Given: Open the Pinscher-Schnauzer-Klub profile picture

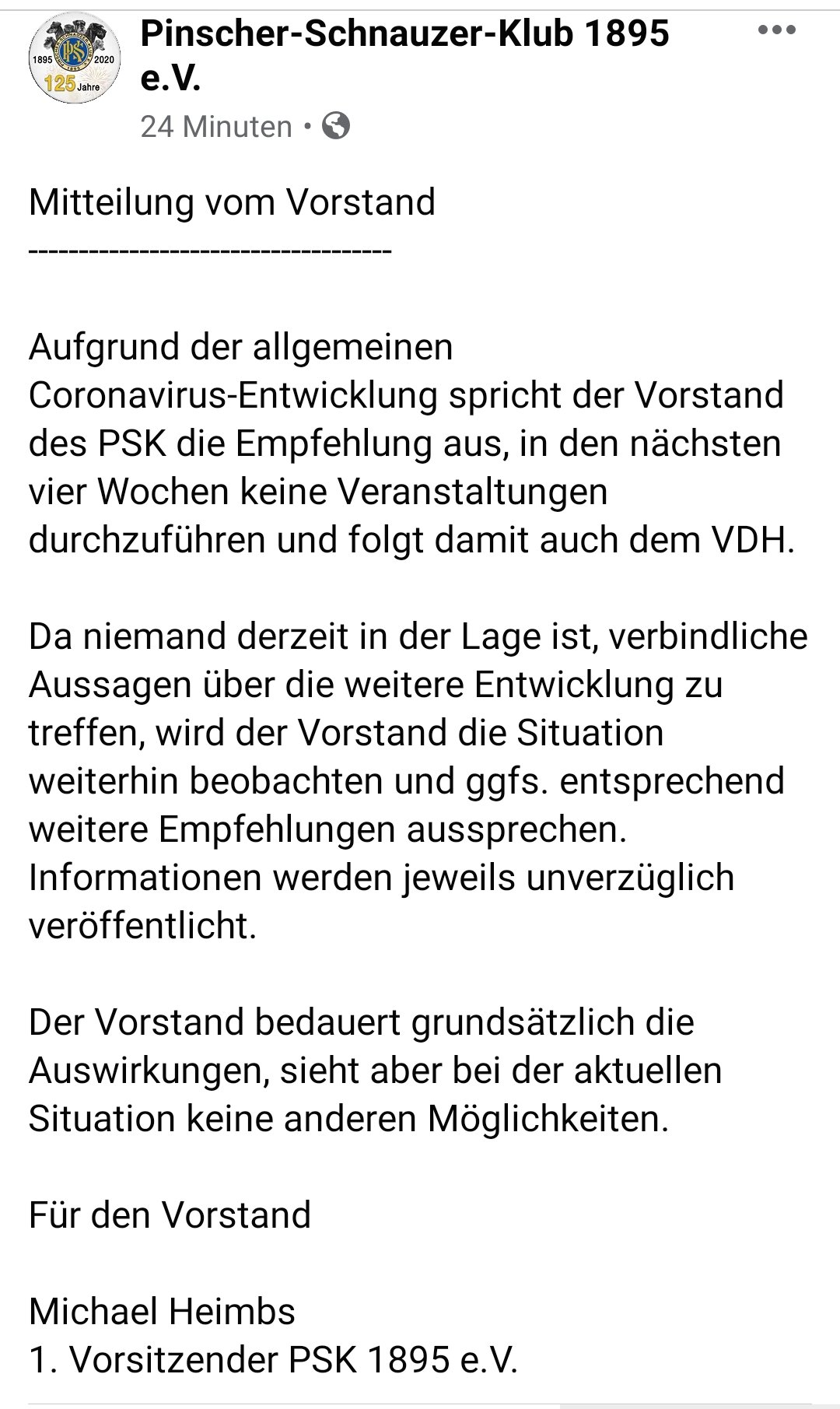Looking at the screenshot, I should [x=75, y=62].
